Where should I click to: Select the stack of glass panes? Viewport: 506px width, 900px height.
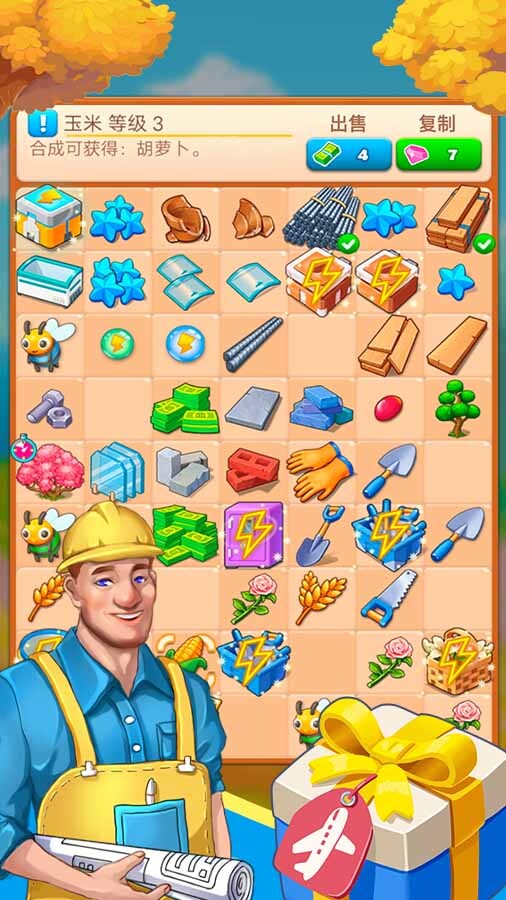click(117, 471)
